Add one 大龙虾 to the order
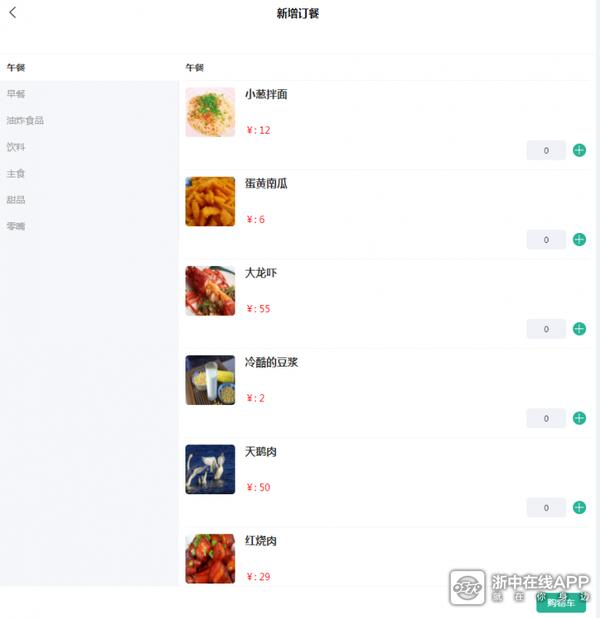Viewport: 600px width, 618px height. point(579,329)
